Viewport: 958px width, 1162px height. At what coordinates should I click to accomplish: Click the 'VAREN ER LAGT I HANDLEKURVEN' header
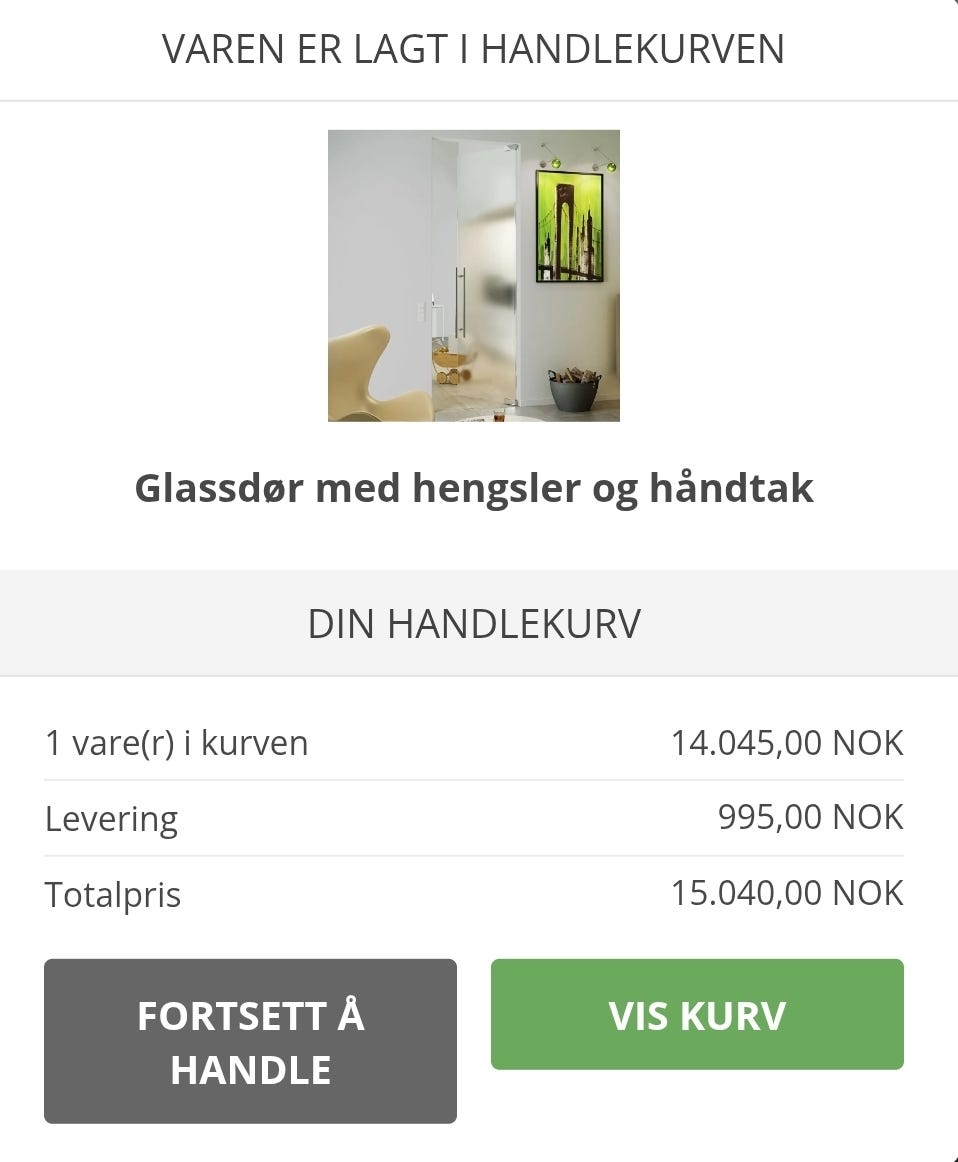[473, 47]
